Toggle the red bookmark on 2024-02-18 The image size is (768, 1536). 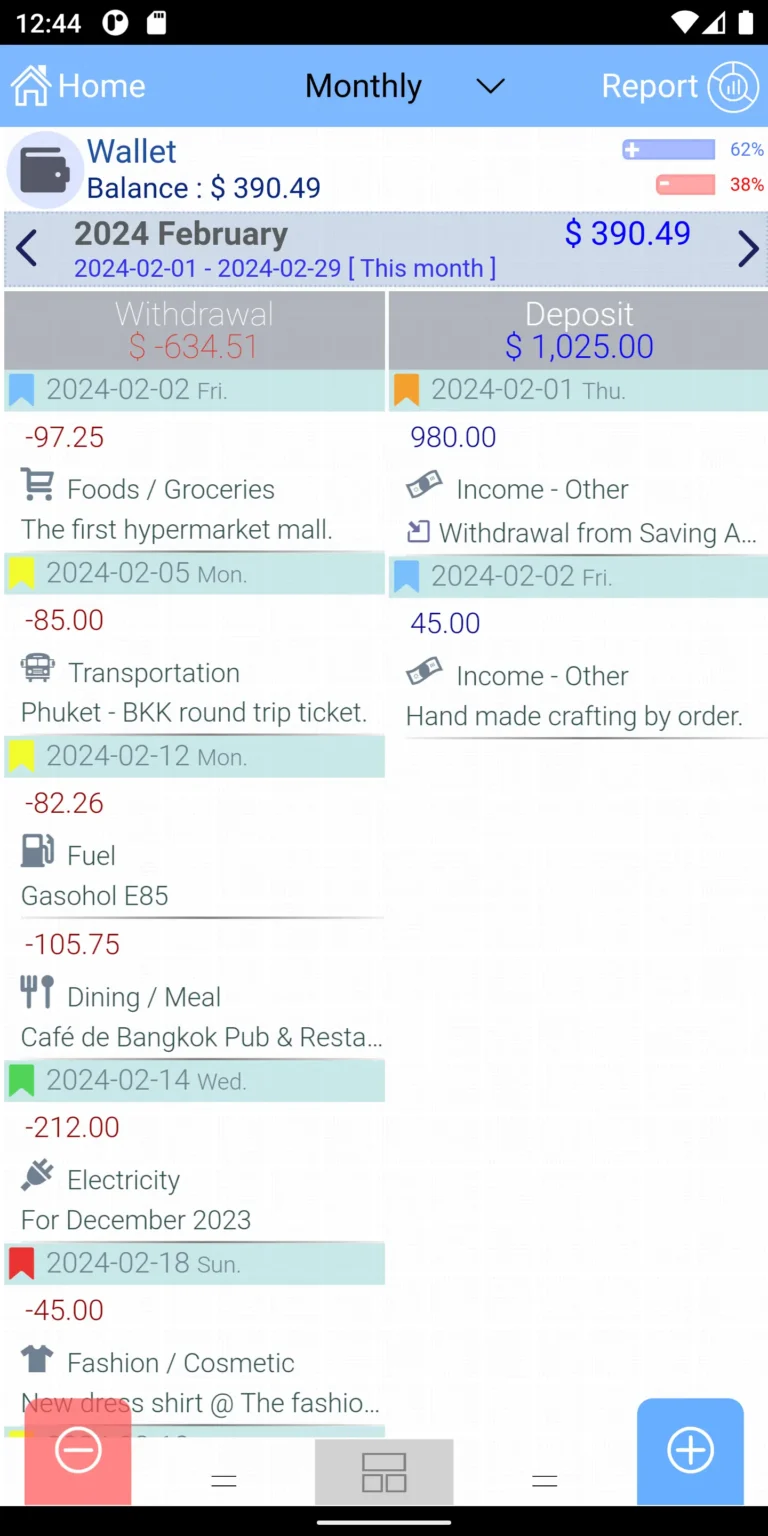tap(22, 1262)
